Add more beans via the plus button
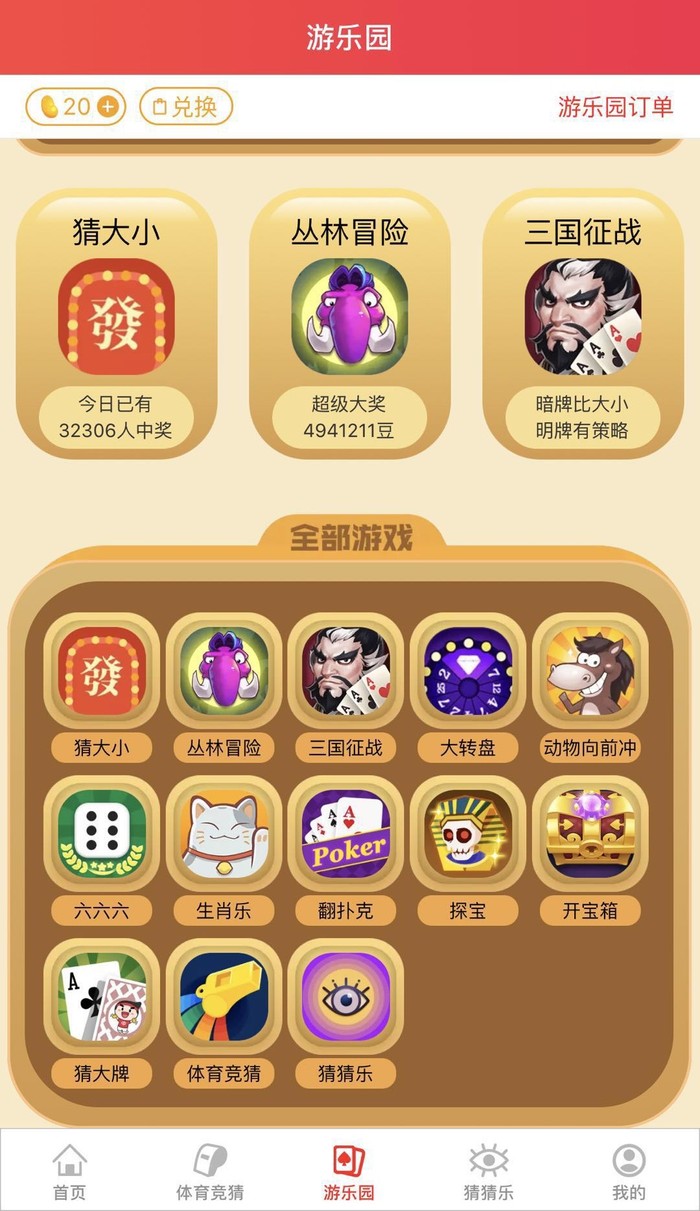Image resolution: width=700 pixels, height=1211 pixels. click(108, 107)
